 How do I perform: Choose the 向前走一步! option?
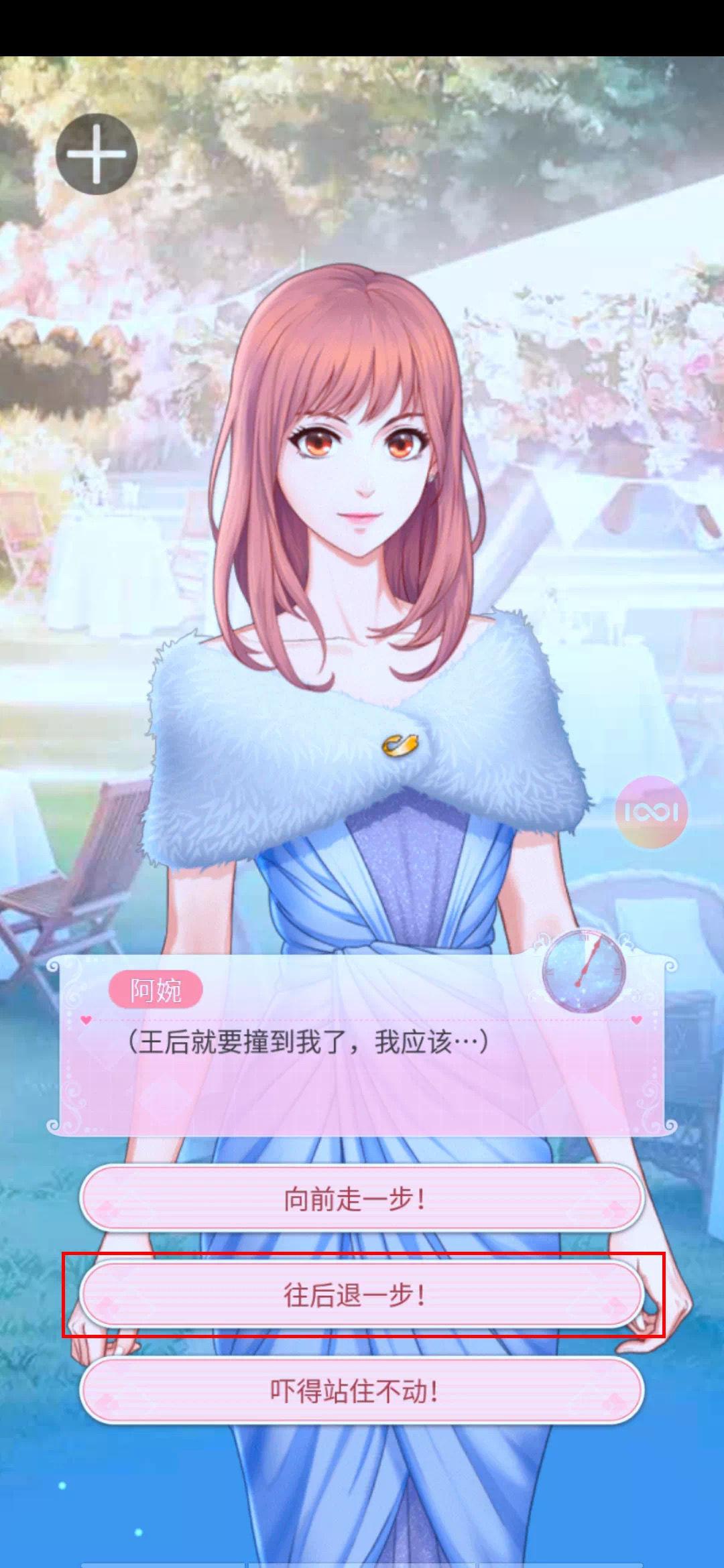click(362, 1199)
